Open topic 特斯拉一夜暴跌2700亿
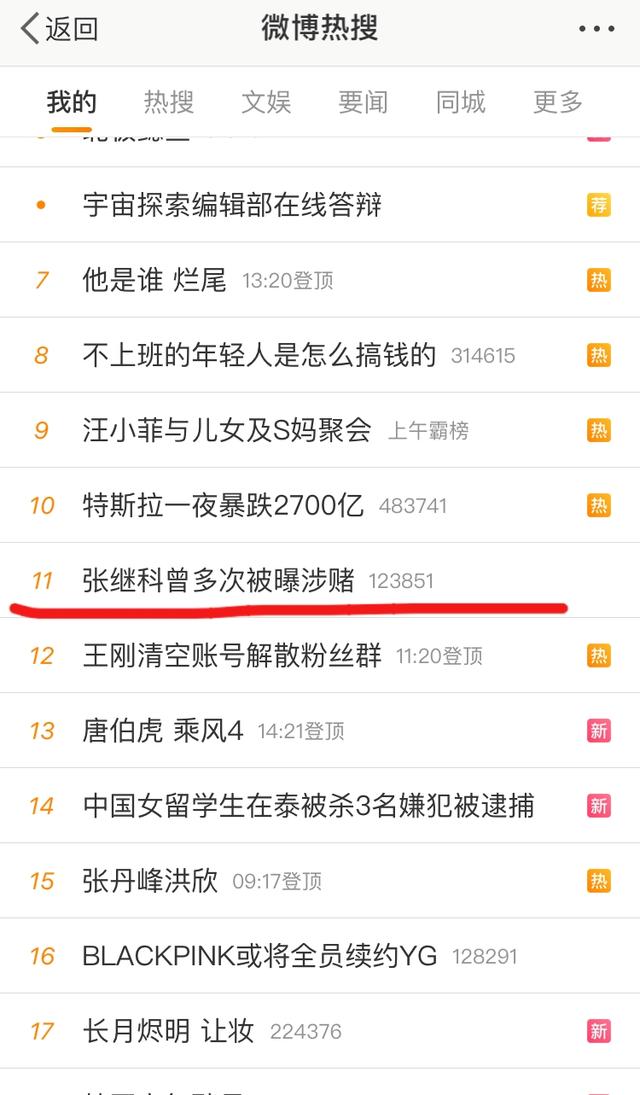The image size is (640, 1095). click(x=223, y=505)
